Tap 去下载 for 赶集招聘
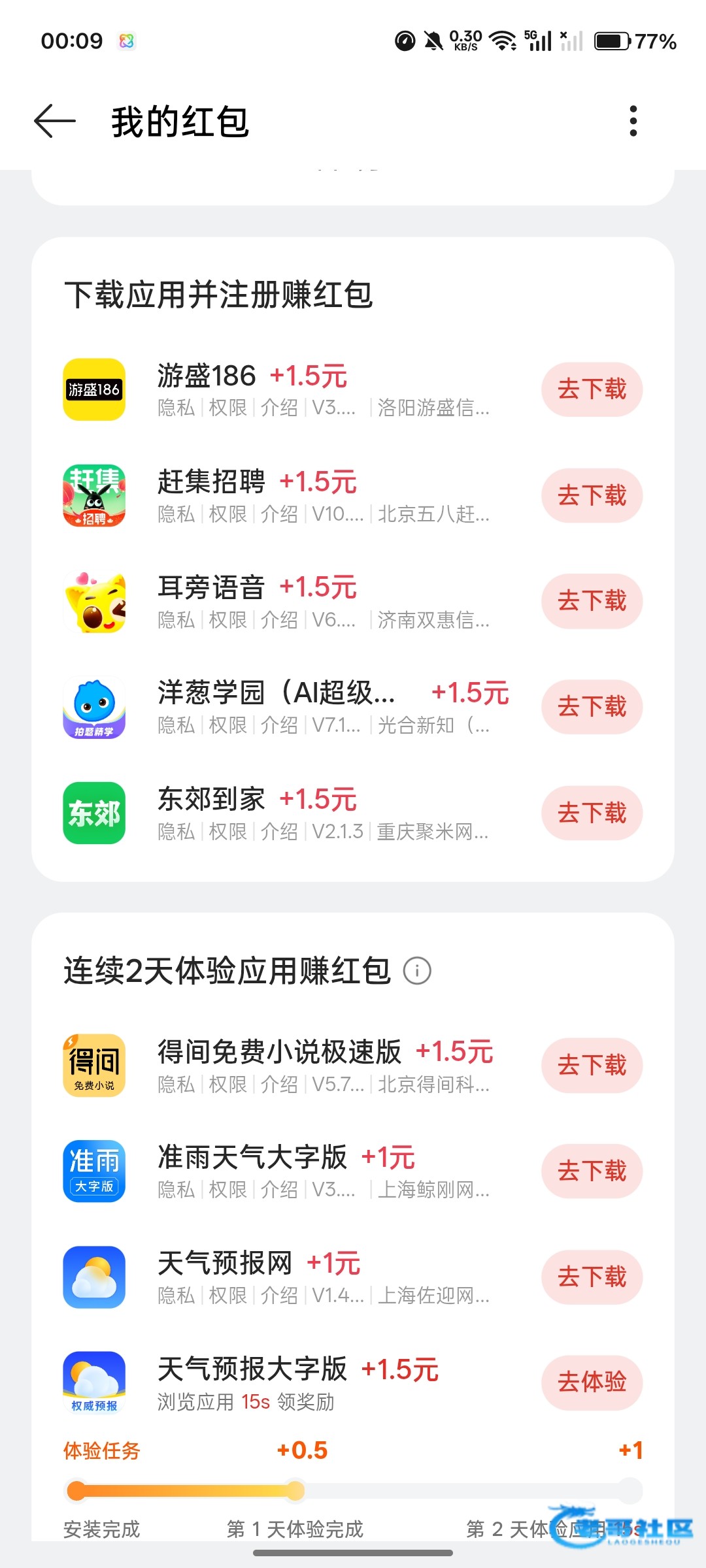Image resolution: width=706 pixels, height=1568 pixels. pyautogui.click(x=592, y=495)
